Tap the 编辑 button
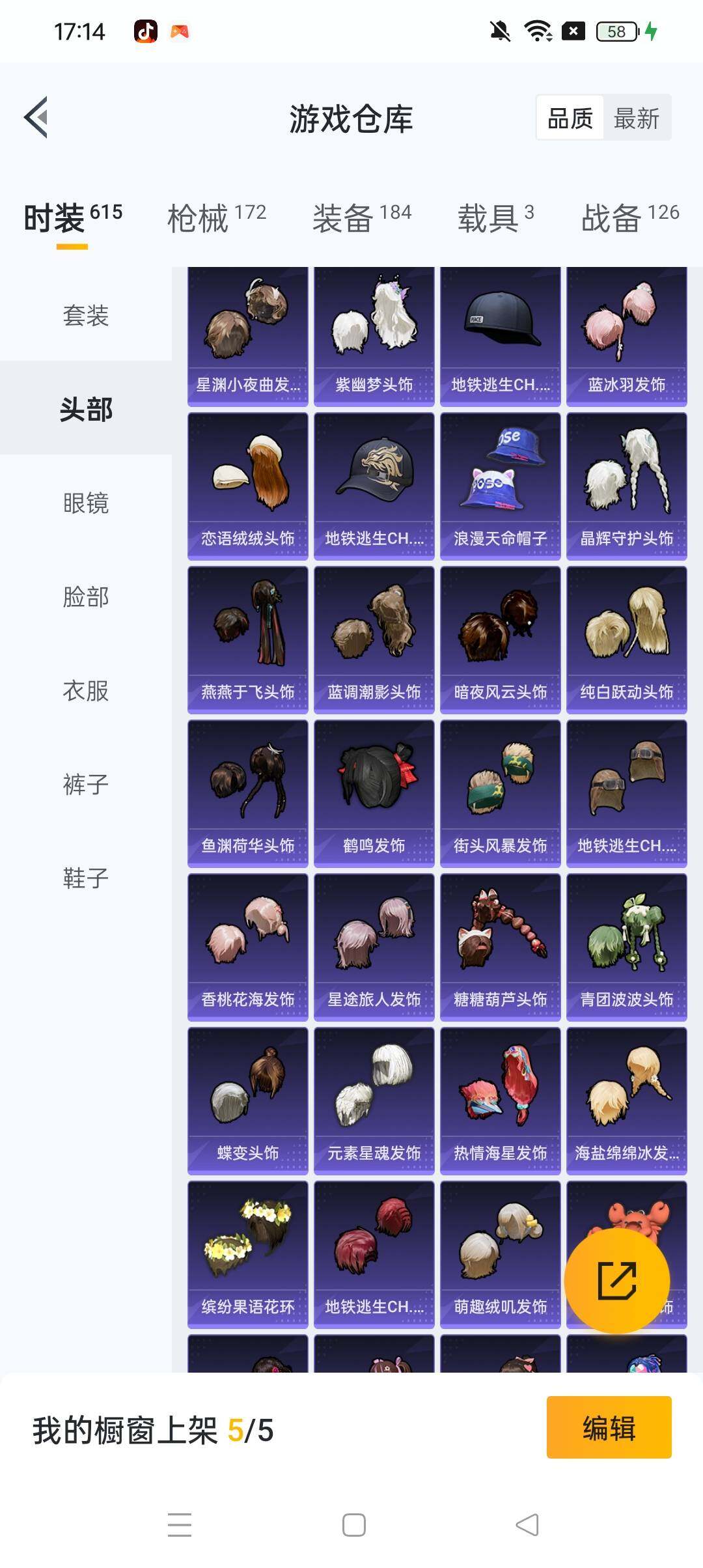 [609, 1427]
